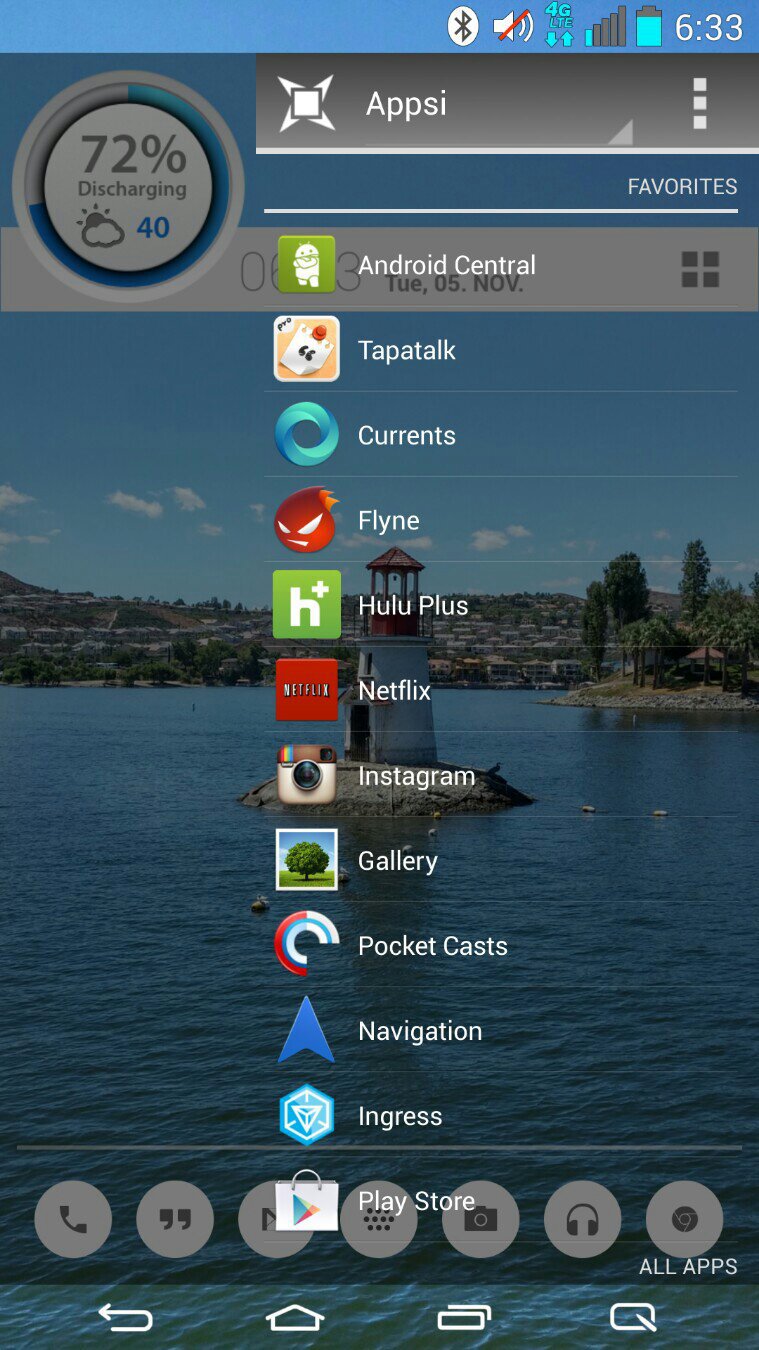
Task: Launch Android Central from favorites
Action: pyautogui.click(x=446, y=265)
